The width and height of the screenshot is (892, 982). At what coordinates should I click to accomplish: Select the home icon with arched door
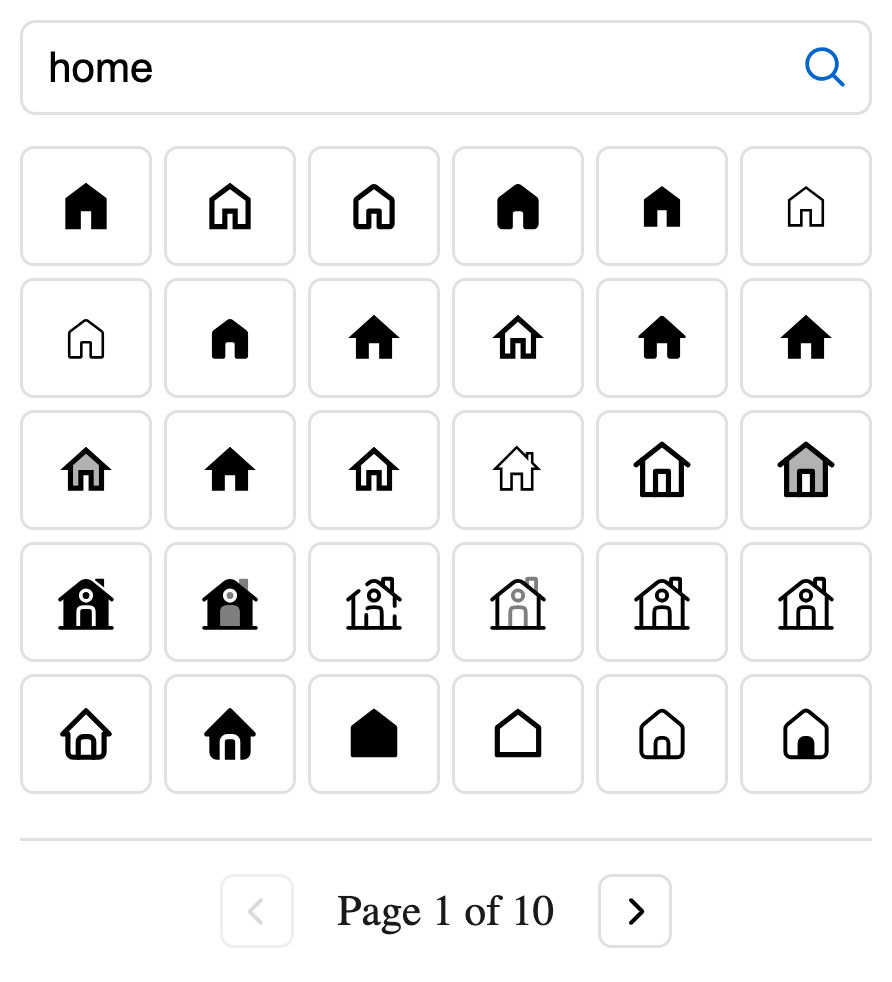coord(806,733)
